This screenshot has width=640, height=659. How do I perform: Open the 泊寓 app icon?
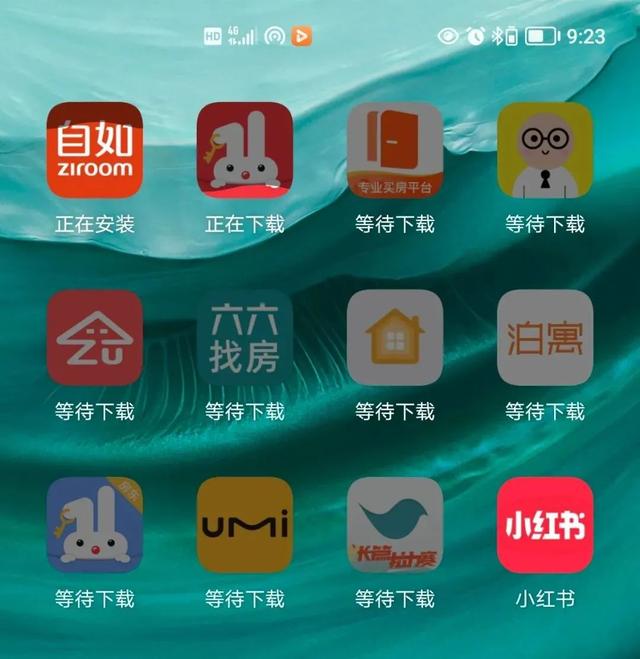(545, 338)
